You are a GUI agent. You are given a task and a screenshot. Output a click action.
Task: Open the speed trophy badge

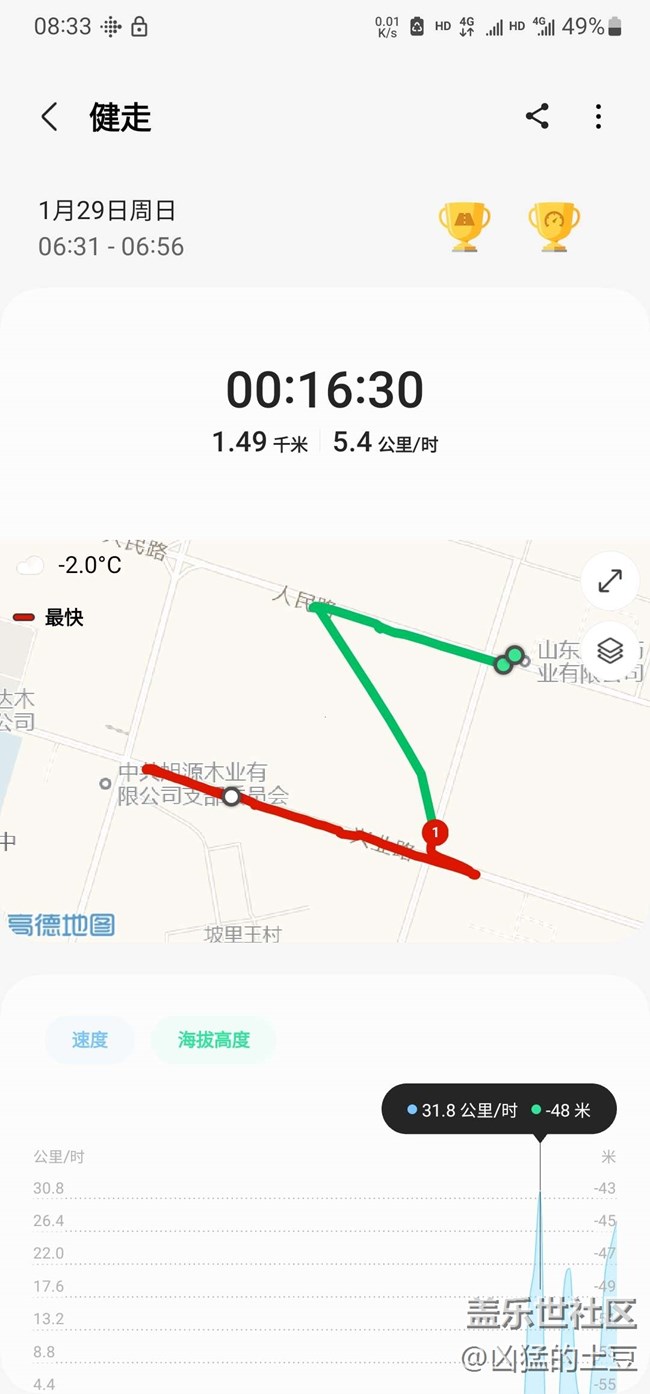(x=554, y=226)
